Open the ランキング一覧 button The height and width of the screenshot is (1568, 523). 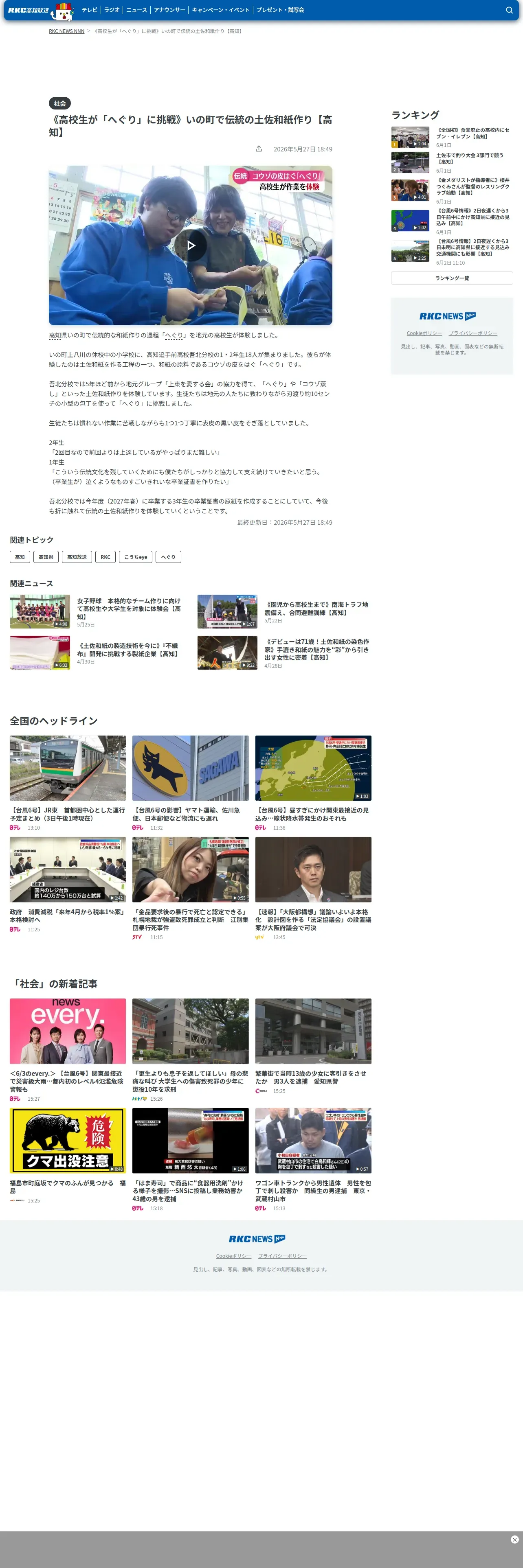tap(452, 278)
